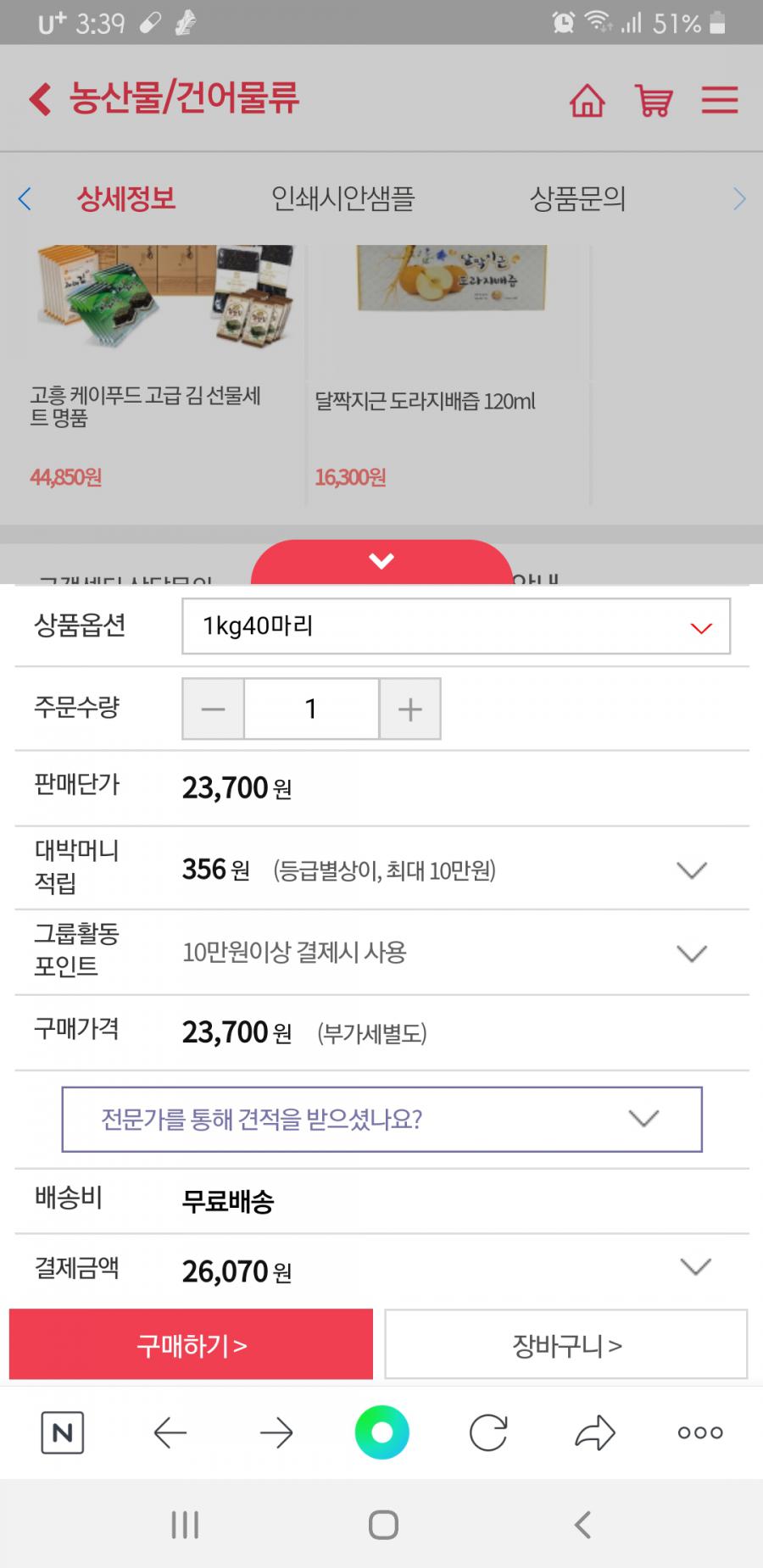
Task: Collapse the order panel with the red chevron
Action: (381, 561)
